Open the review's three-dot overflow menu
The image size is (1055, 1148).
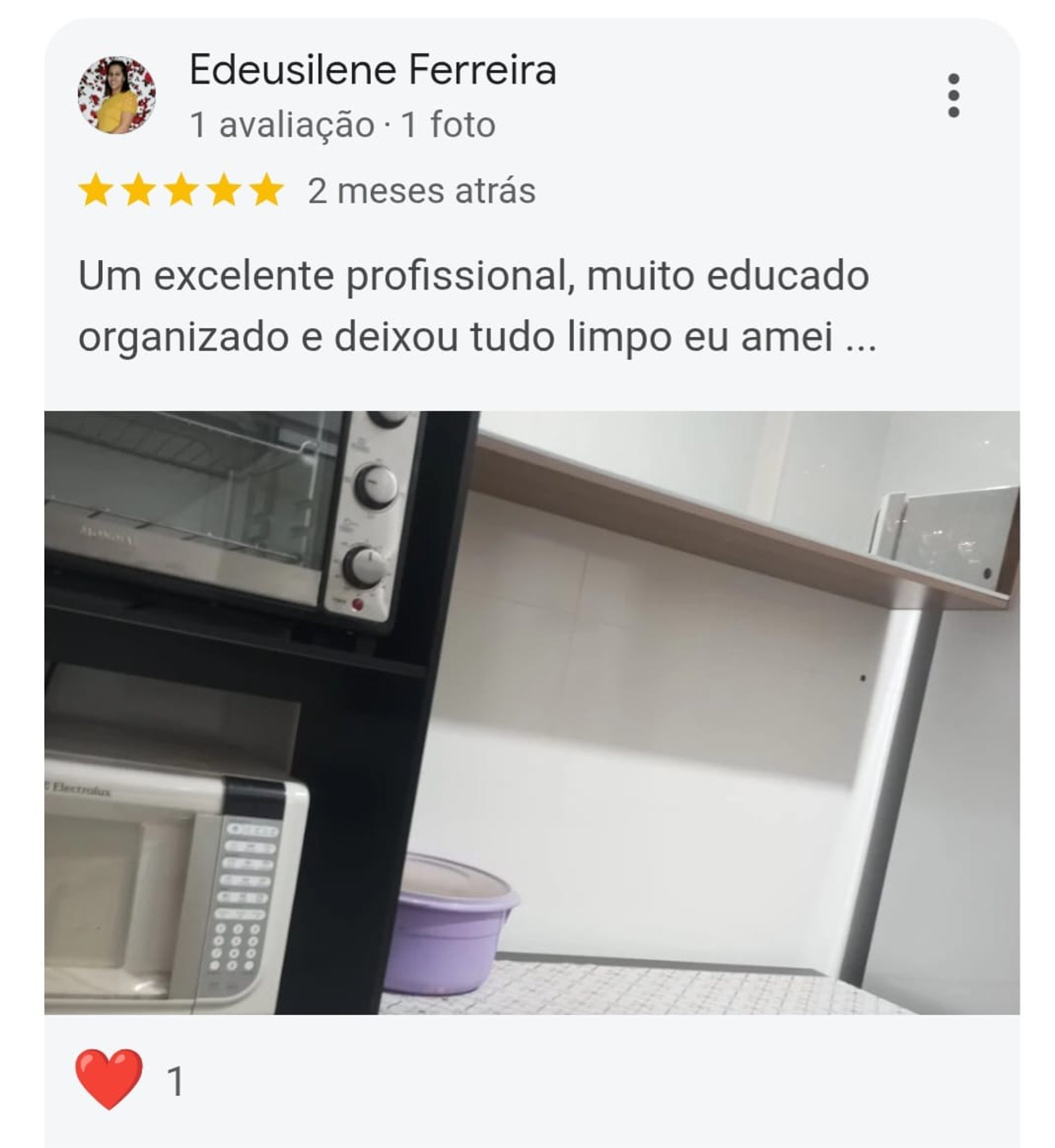(953, 95)
